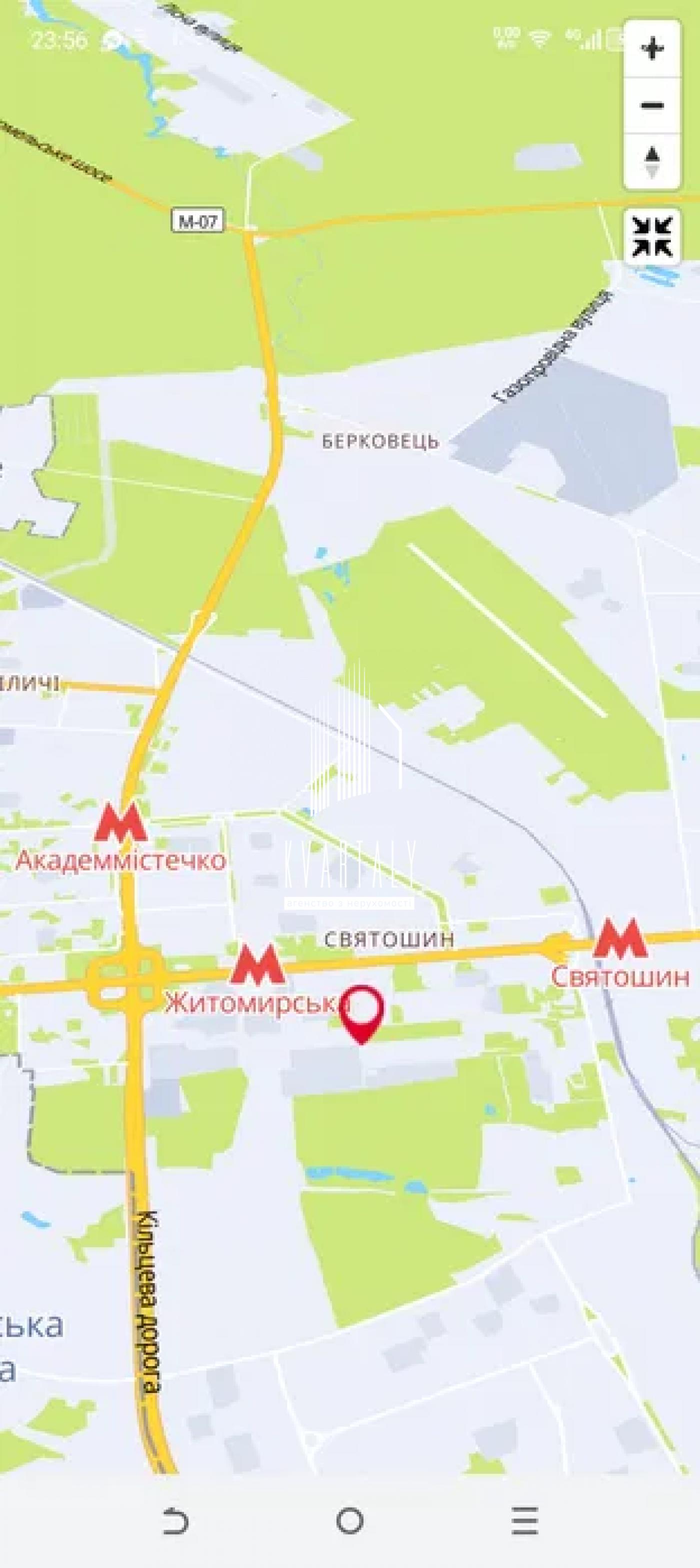Go back using system back button

point(175,1521)
